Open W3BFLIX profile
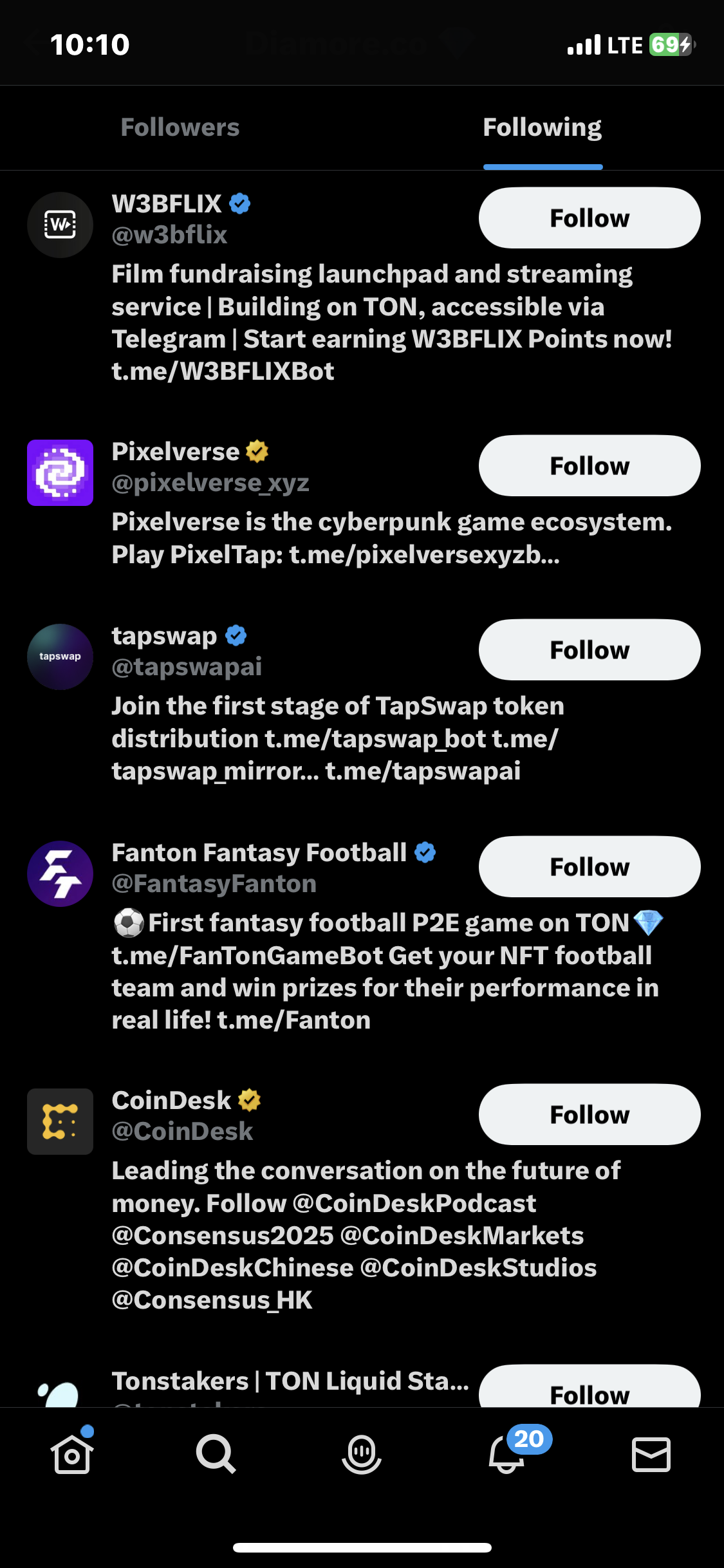Screen dimensions: 724x1568 click(x=60, y=225)
